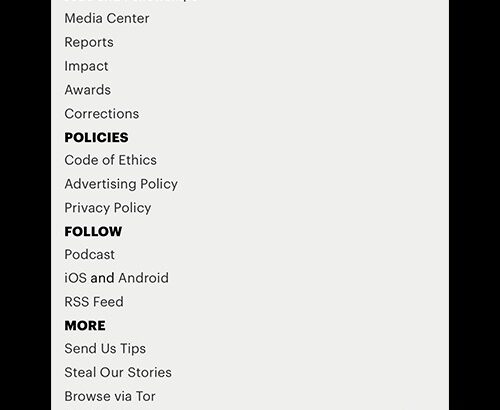Read the Code of Ethics
The width and height of the screenshot is (500, 410).
110,160
